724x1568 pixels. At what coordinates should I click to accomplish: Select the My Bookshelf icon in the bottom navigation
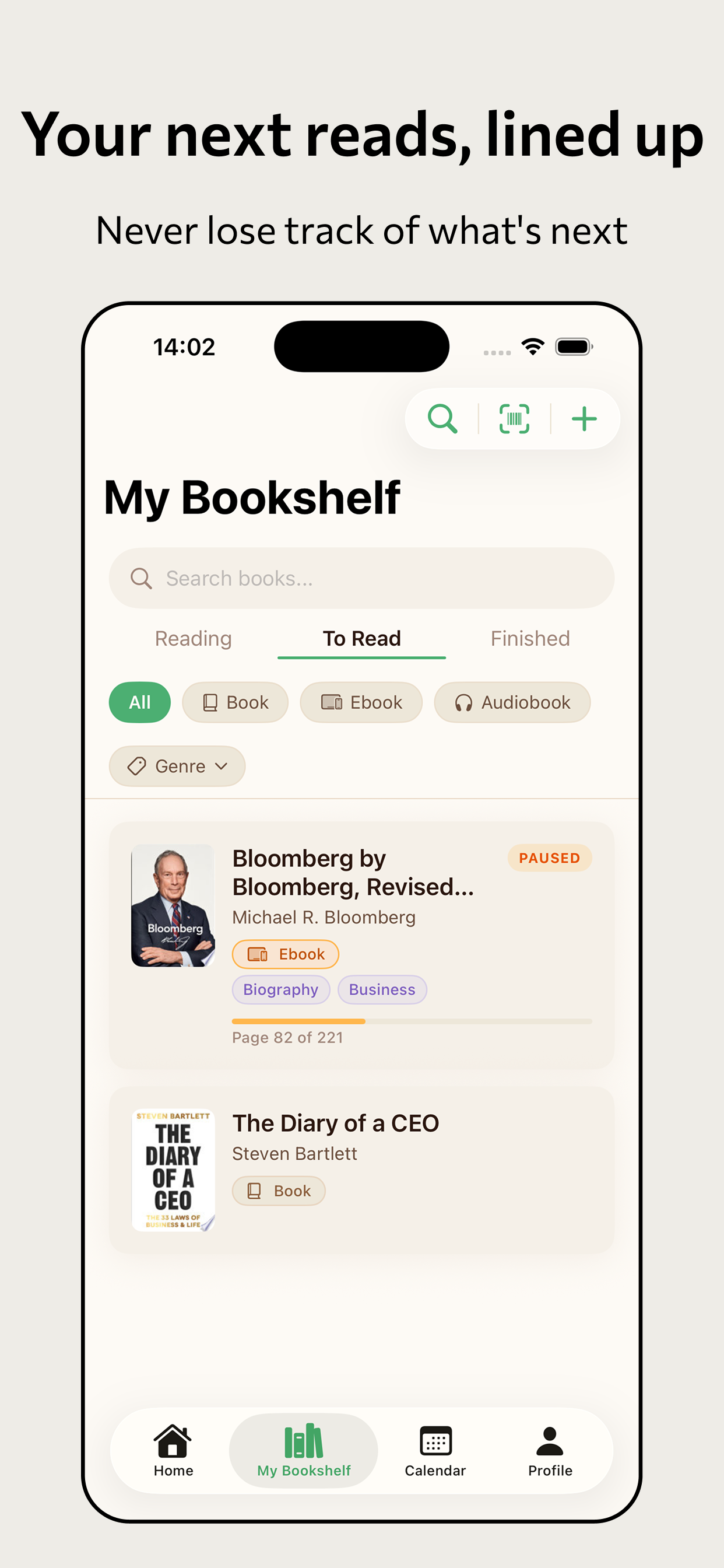[x=303, y=1450]
